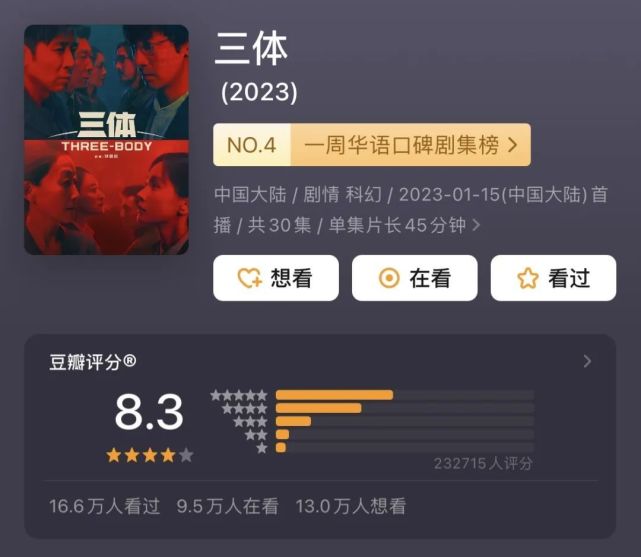
Task: Open the 三体 poster image
Action: click(106, 140)
